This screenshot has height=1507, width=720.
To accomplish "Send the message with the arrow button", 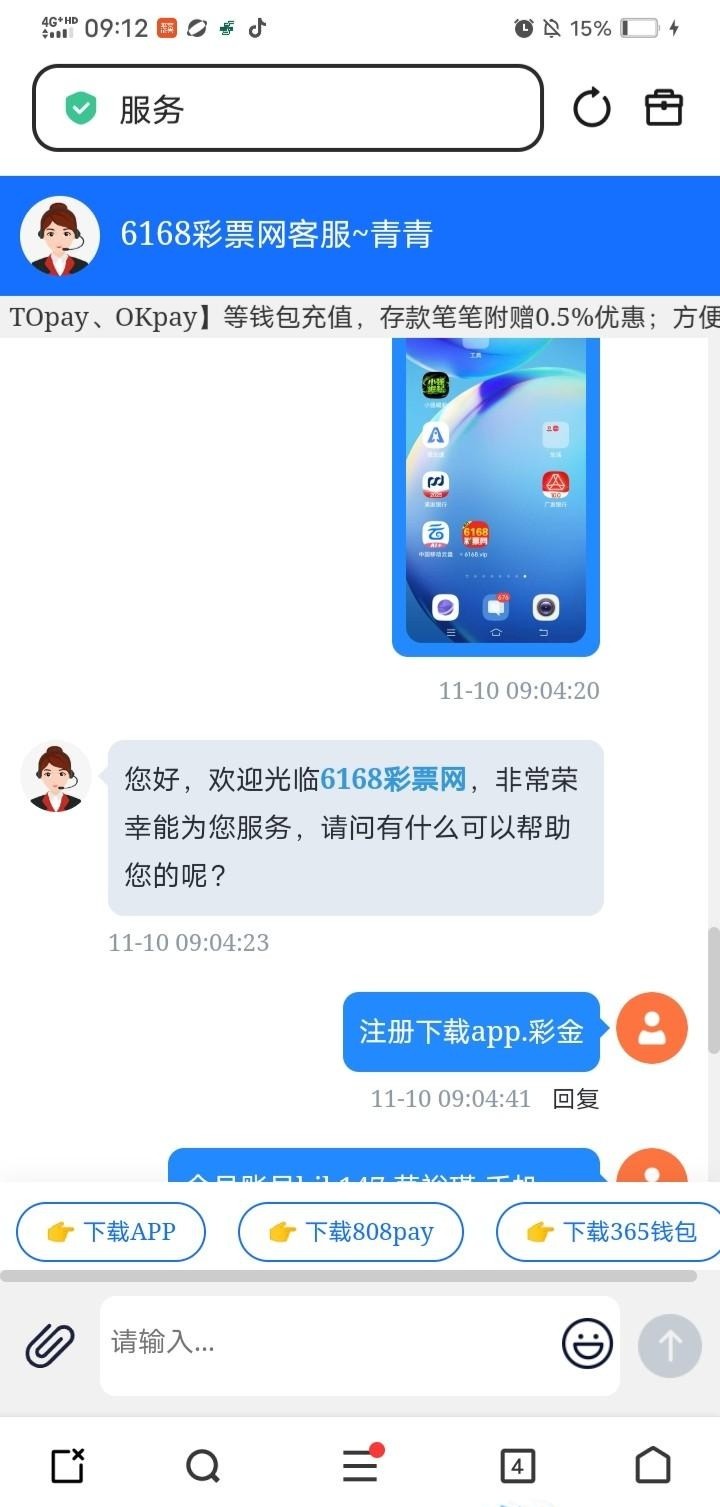I will [669, 1345].
